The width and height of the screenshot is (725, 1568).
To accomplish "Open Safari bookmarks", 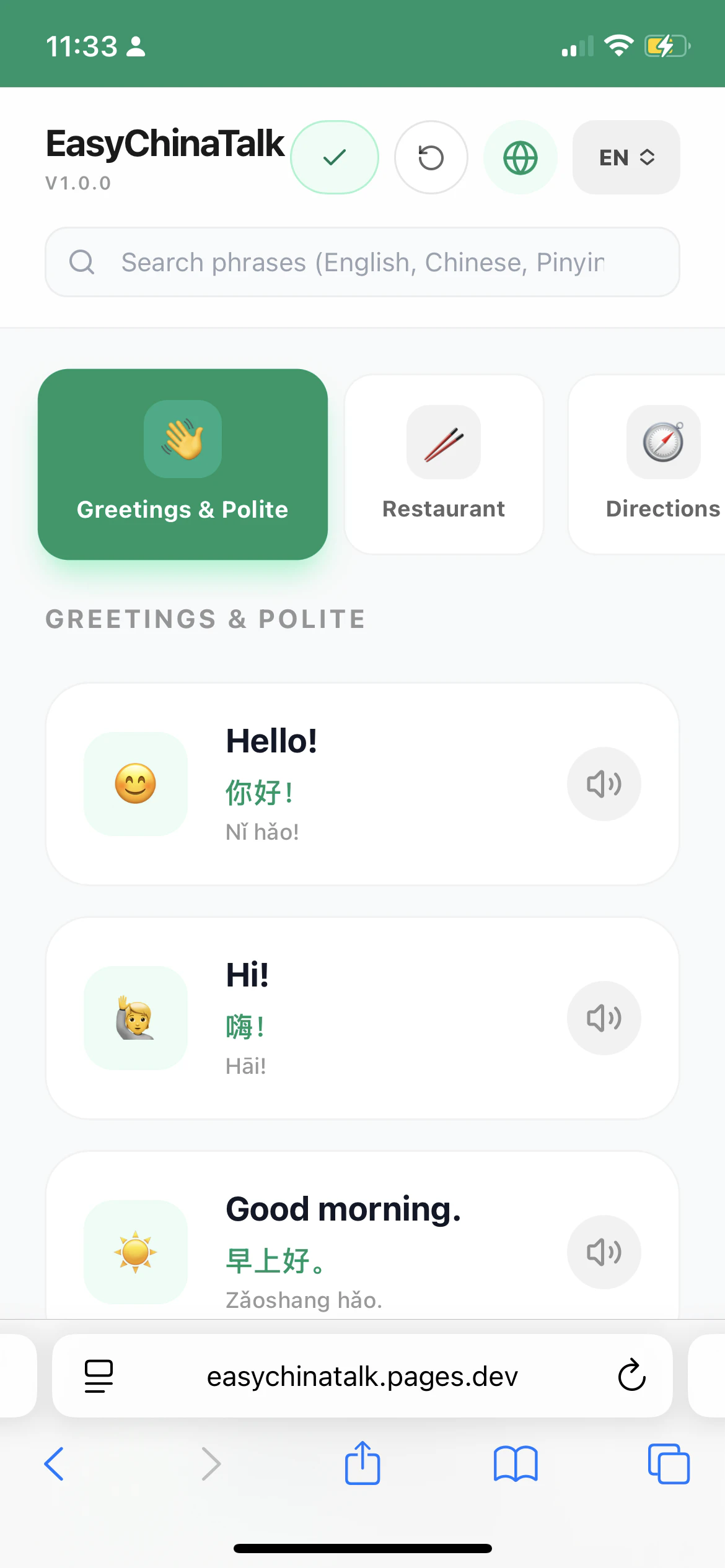I will pos(516,1464).
